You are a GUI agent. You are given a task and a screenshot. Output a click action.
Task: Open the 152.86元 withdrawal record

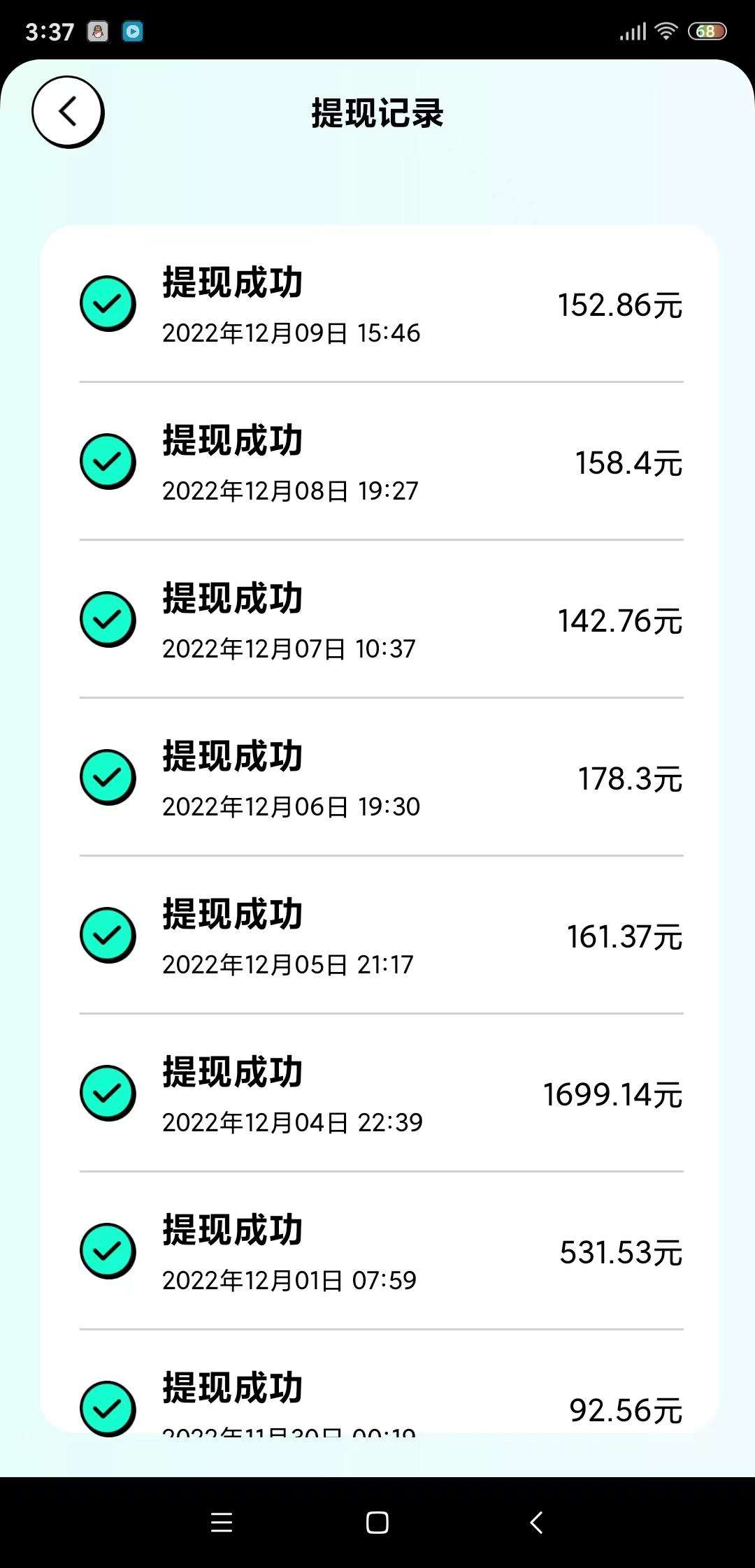[381, 304]
